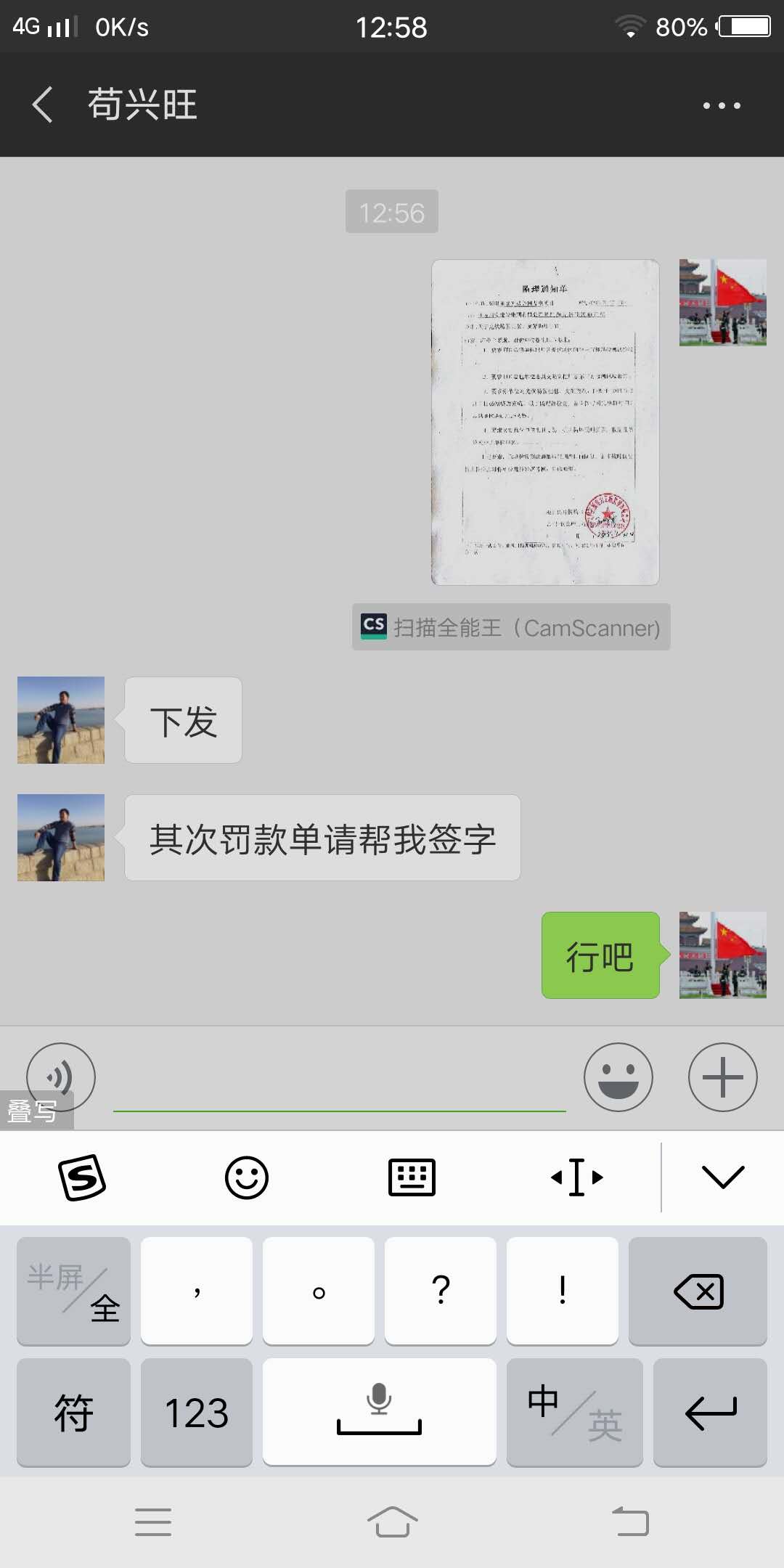Open the Sogou keyboard logo menu
This screenshot has height=1568, width=784.
(x=82, y=1177)
